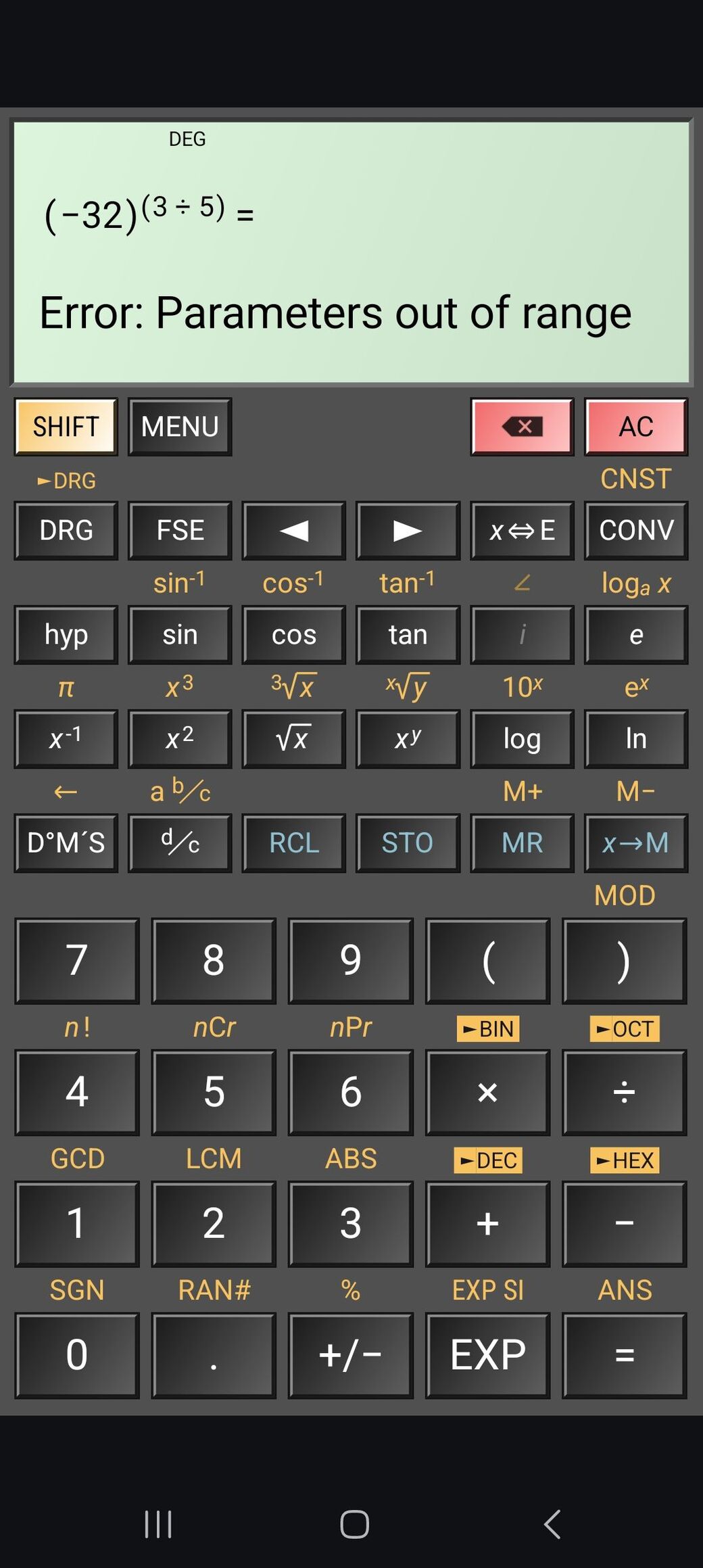Tap the STO memory store key
The image size is (703, 1568).
pyautogui.click(x=408, y=843)
